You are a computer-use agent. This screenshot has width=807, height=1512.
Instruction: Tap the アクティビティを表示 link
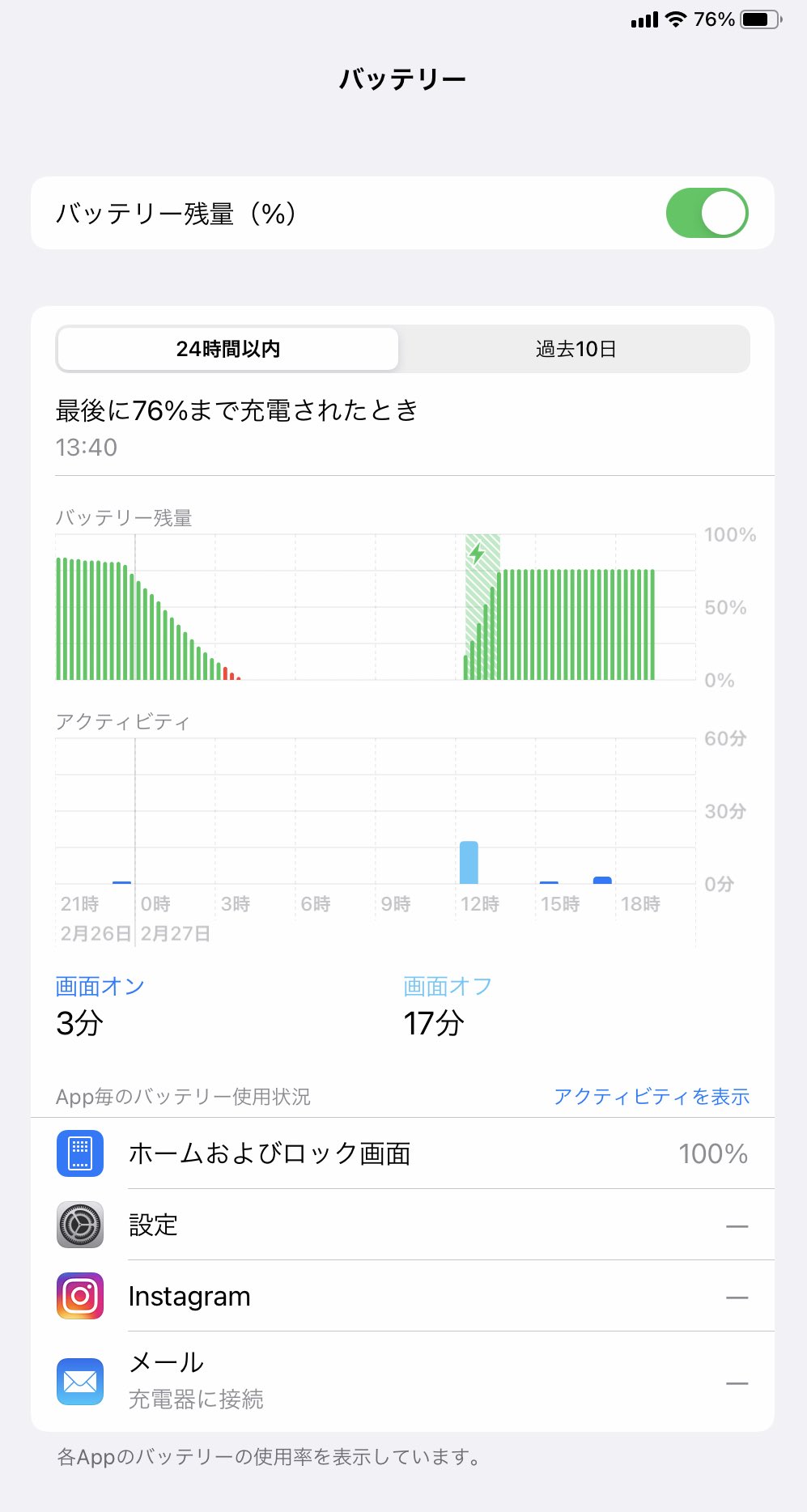652,1096
